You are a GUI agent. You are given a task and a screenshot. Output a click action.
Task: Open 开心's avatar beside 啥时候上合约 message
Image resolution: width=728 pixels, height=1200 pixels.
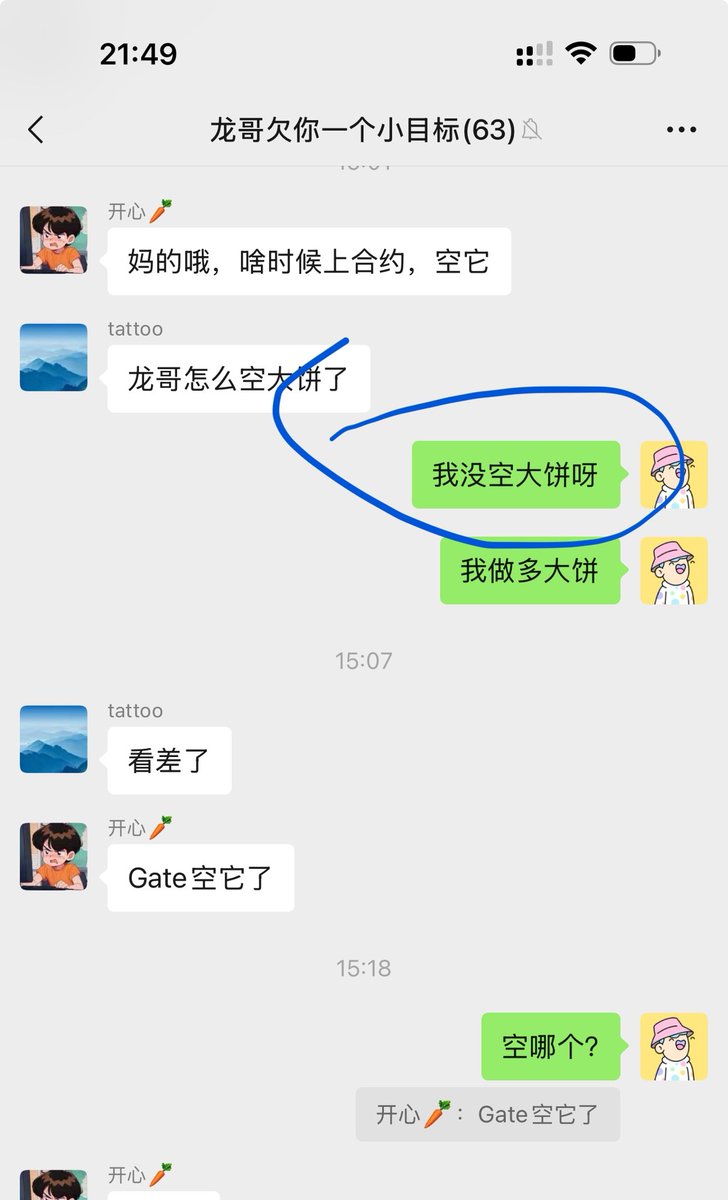click(x=54, y=240)
